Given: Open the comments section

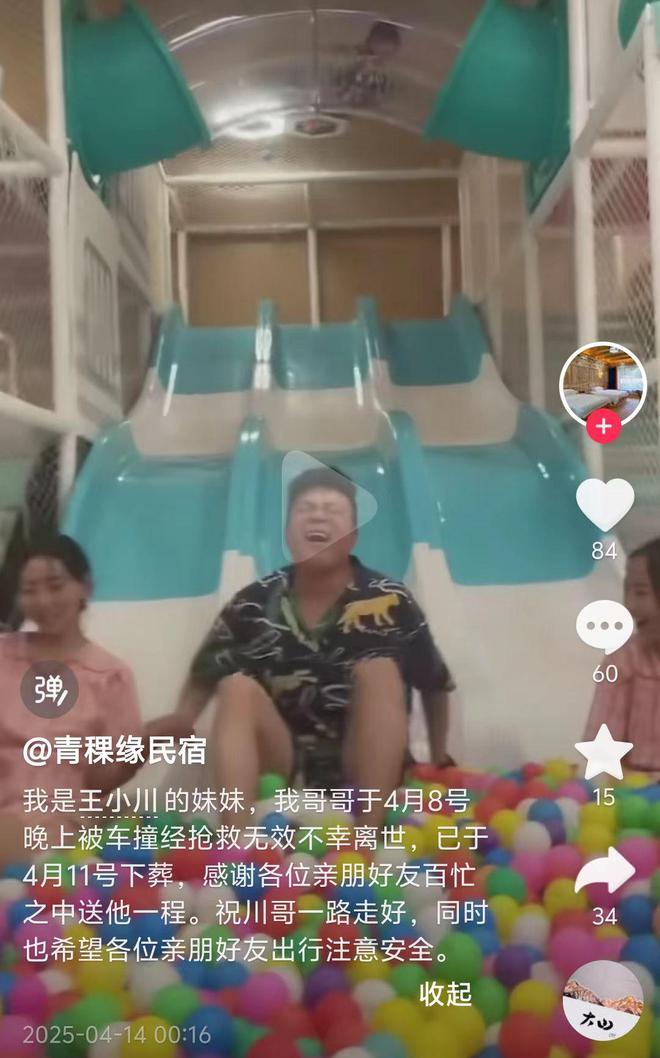Looking at the screenshot, I should click(605, 627).
